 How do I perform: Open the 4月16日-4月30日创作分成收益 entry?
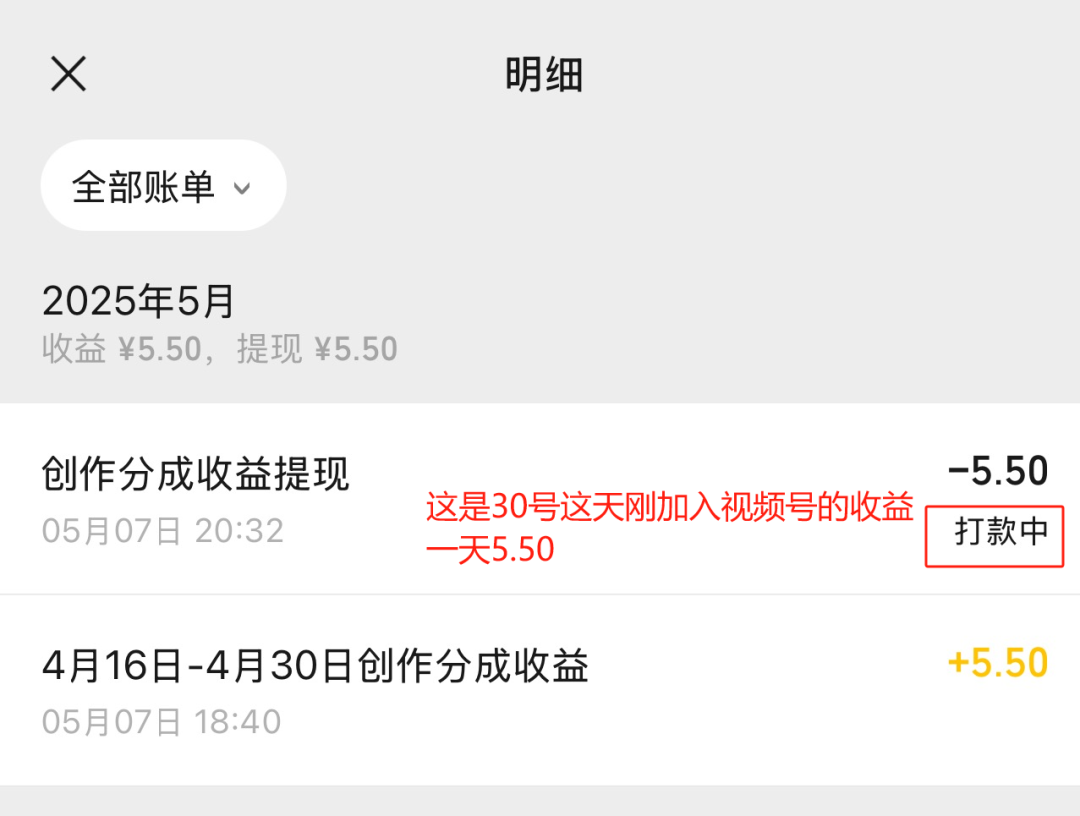tap(315, 666)
